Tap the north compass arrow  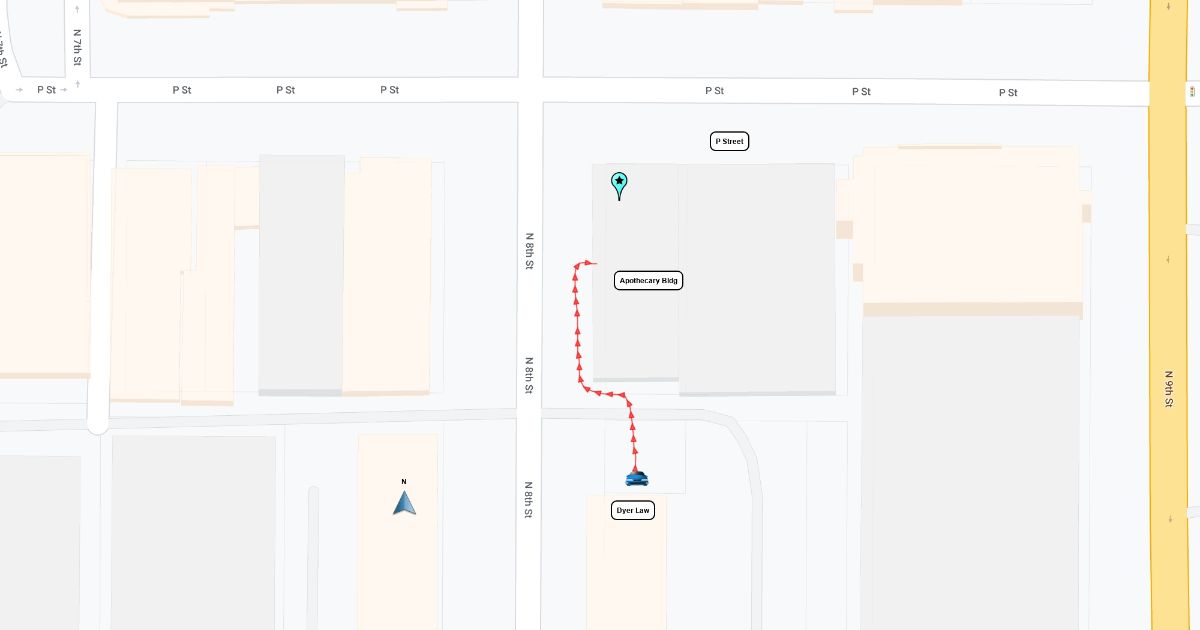404,501
